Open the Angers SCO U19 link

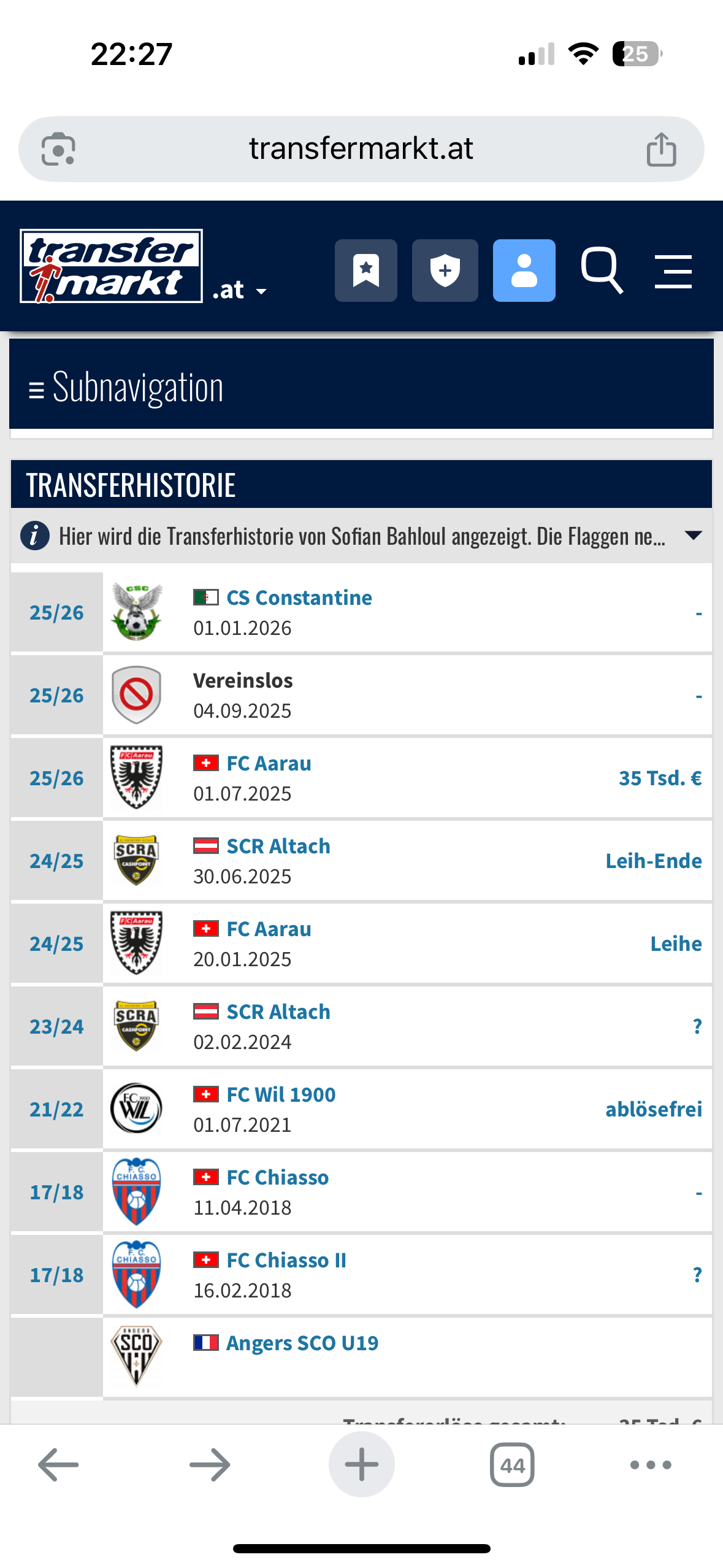click(302, 1343)
